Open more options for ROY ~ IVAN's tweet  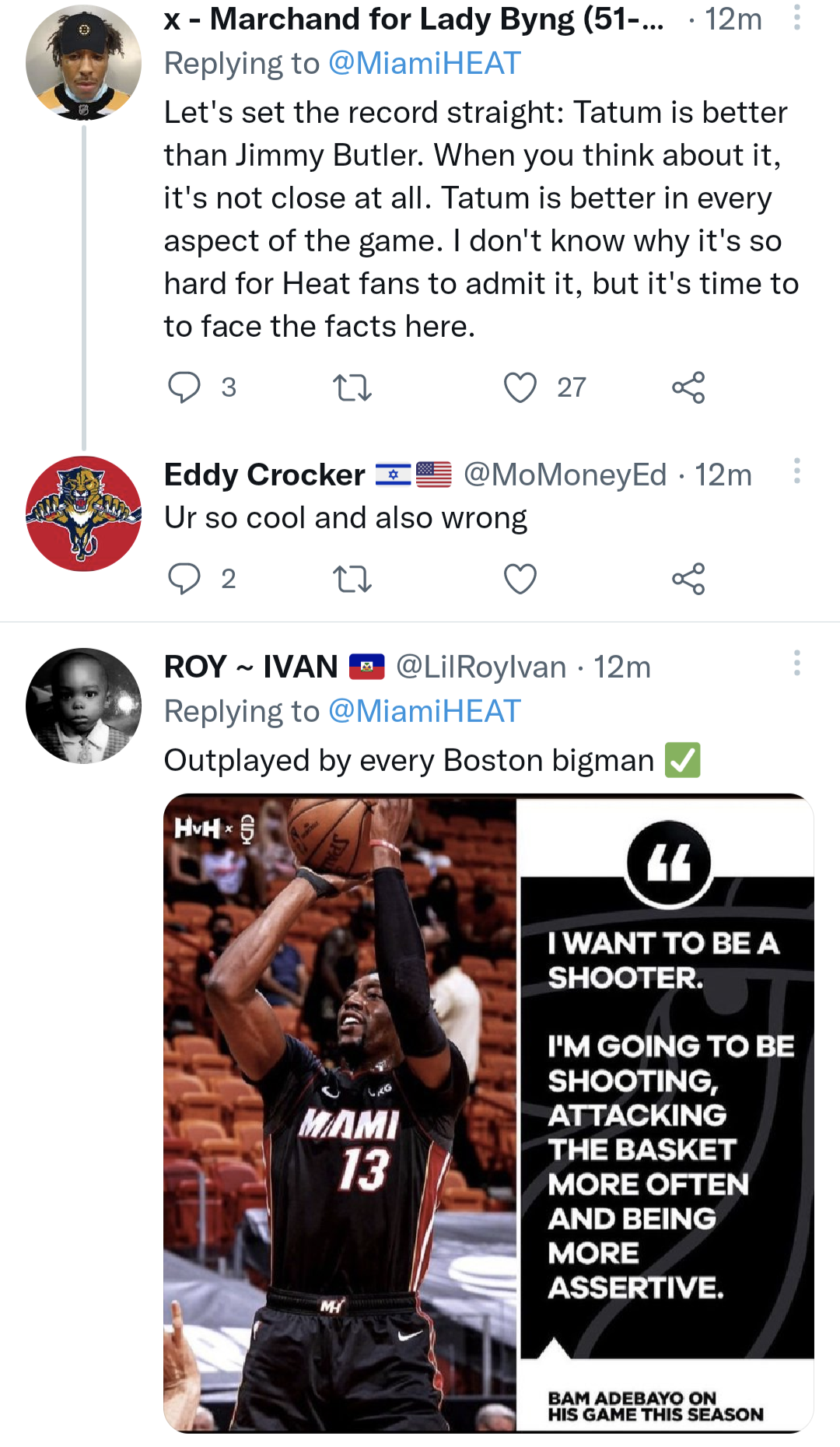point(796,663)
